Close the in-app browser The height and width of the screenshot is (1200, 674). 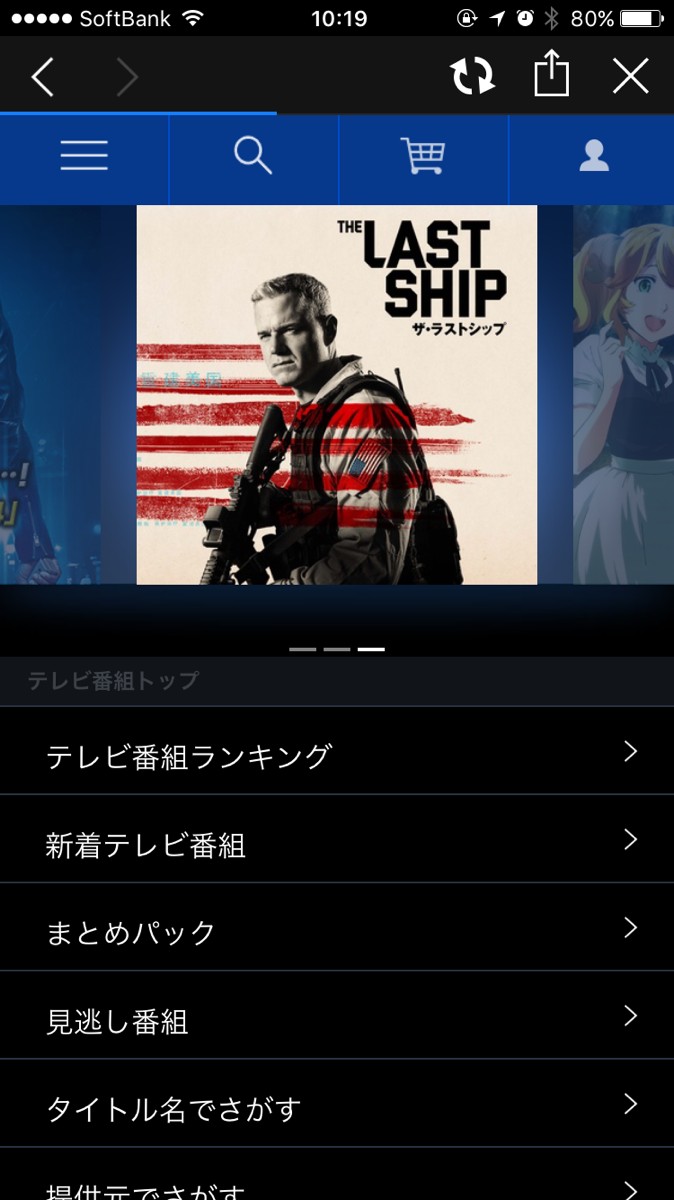click(x=630, y=76)
